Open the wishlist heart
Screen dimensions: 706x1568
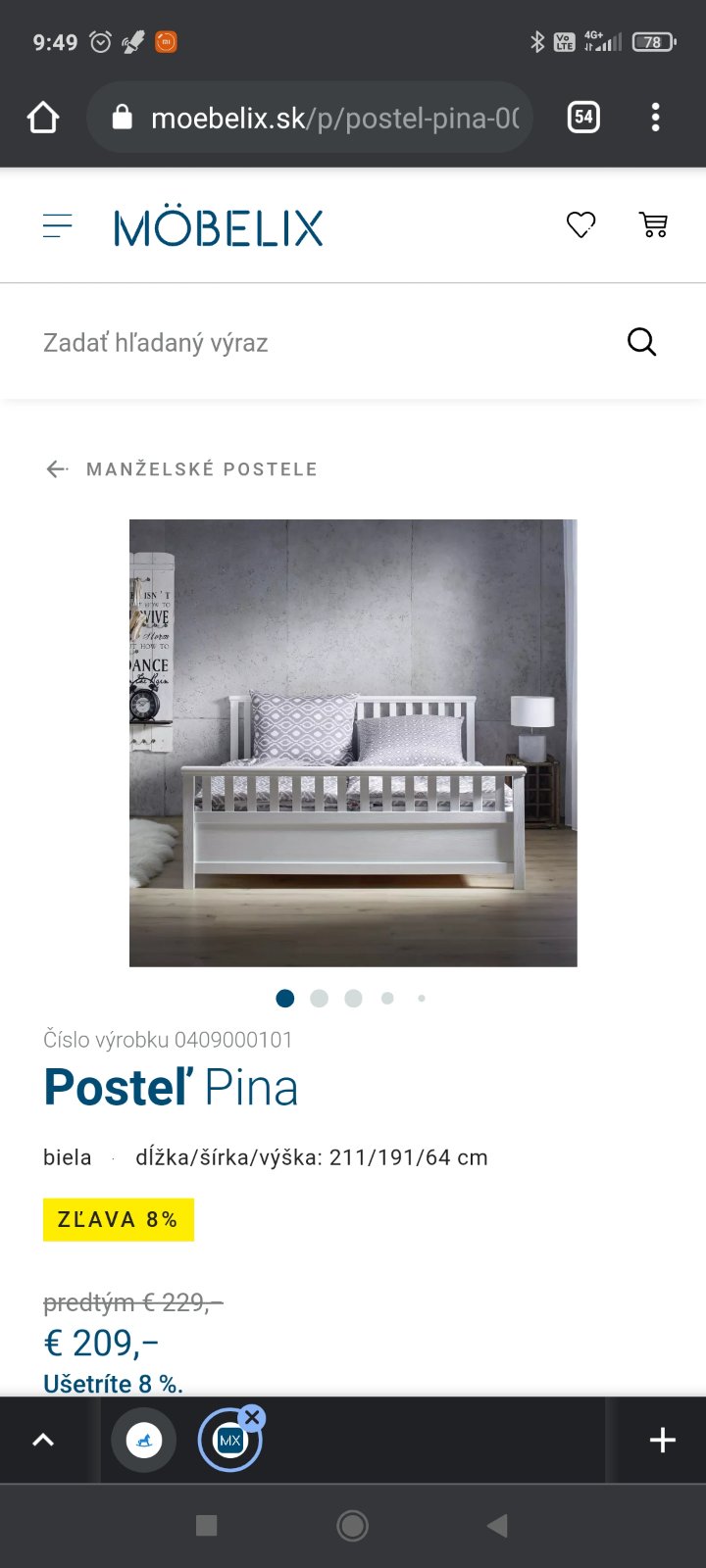tap(580, 225)
